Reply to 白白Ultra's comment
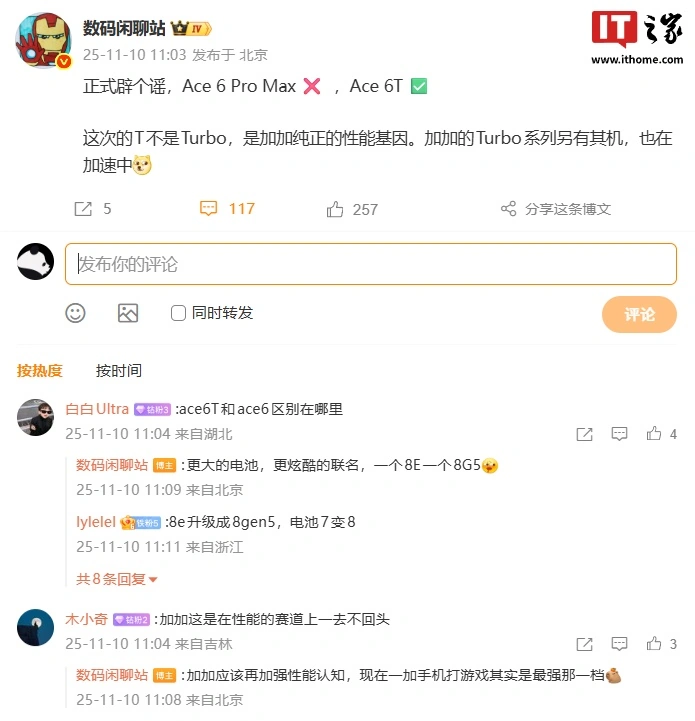695x721 pixels. click(x=620, y=434)
